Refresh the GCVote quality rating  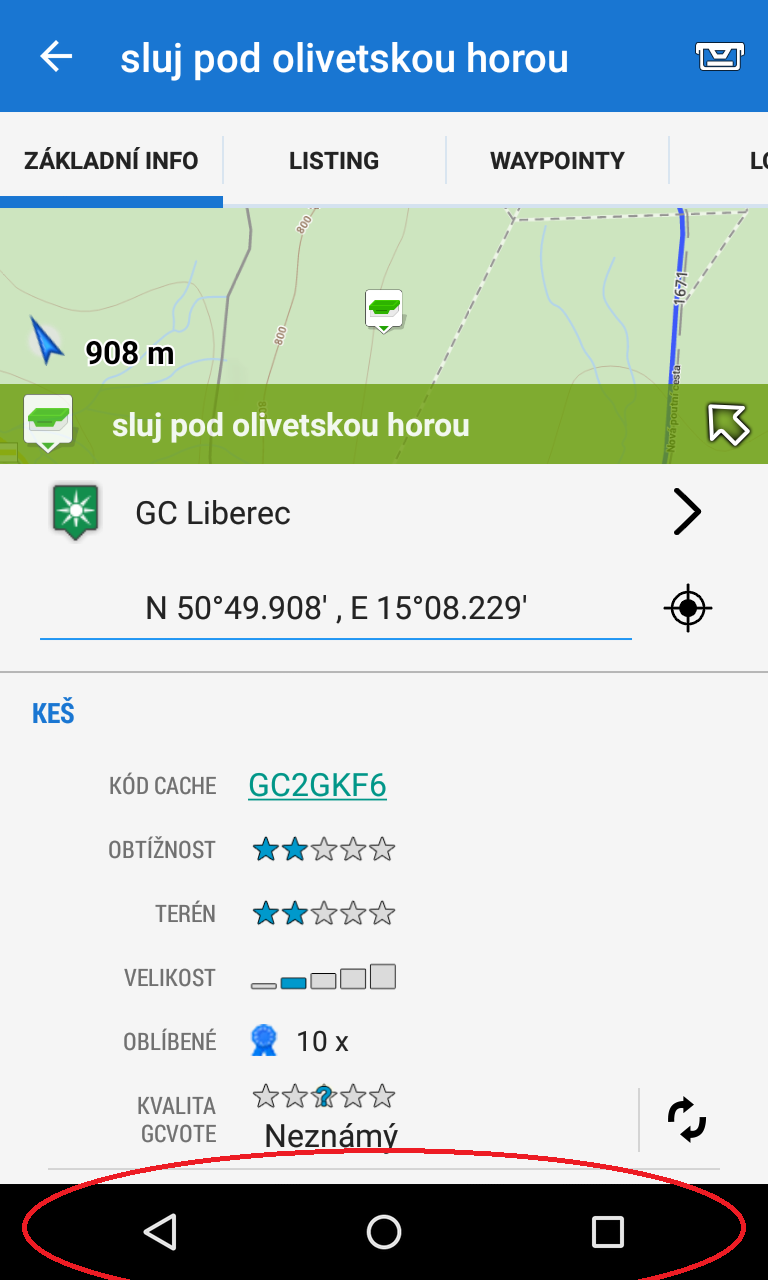(x=687, y=1119)
